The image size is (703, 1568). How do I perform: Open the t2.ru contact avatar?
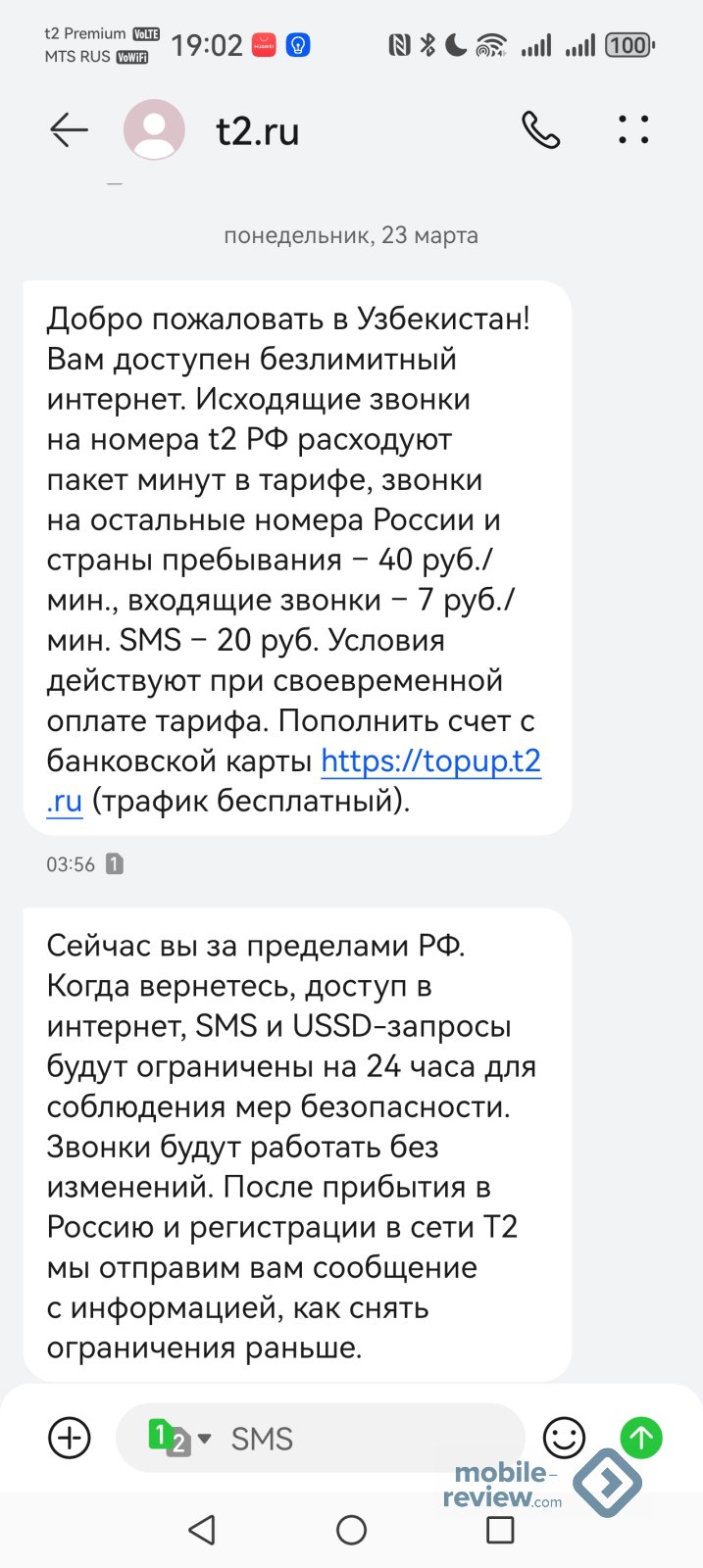pyautogui.click(x=154, y=130)
